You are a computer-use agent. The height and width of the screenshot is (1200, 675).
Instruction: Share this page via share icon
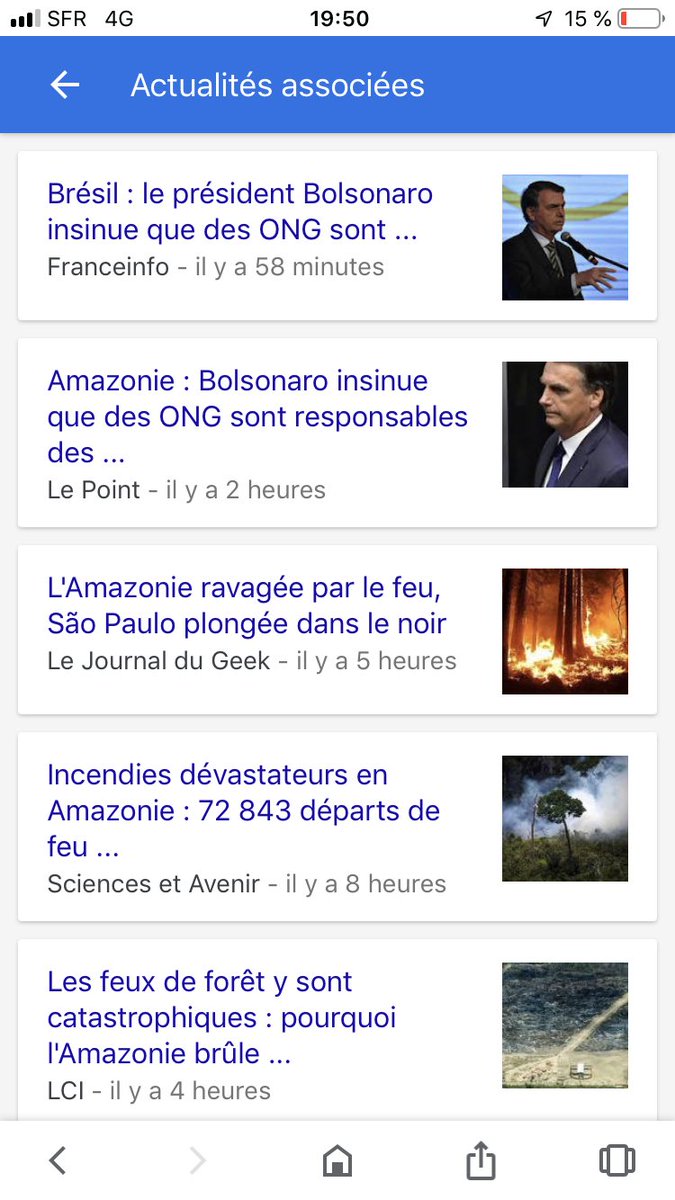(480, 1160)
